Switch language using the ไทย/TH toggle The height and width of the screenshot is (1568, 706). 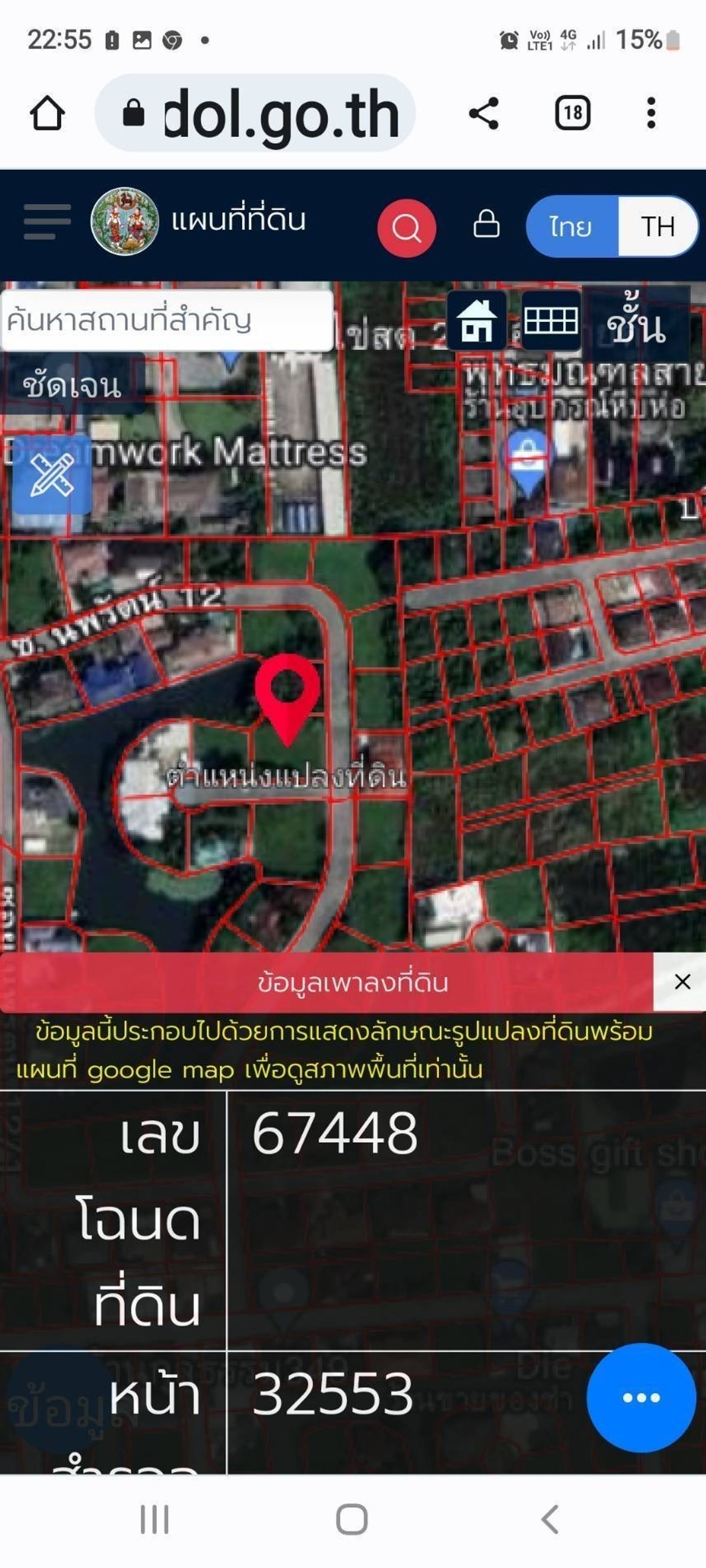pos(611,226)
